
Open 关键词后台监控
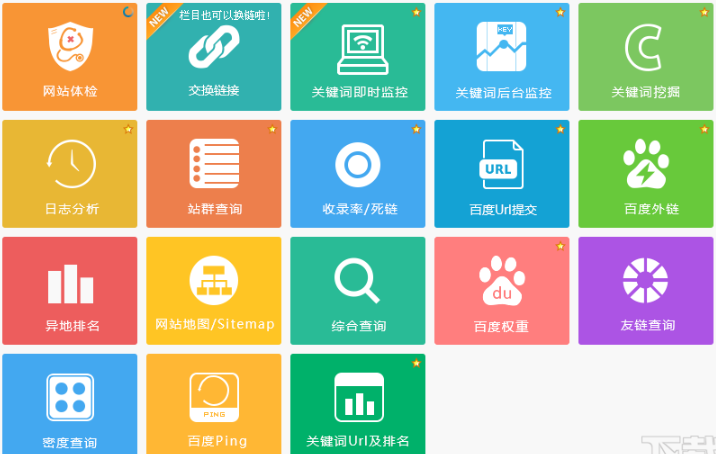[x=502, y=56]
